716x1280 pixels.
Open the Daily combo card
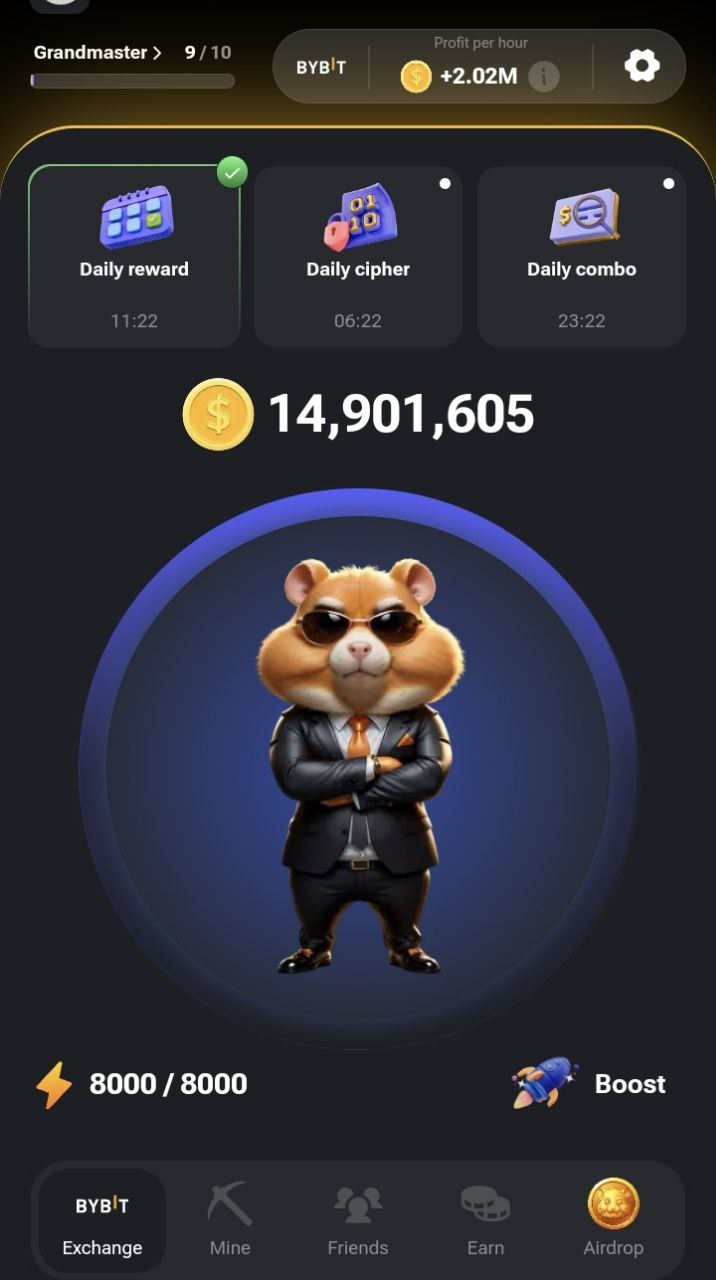point(582,256)
